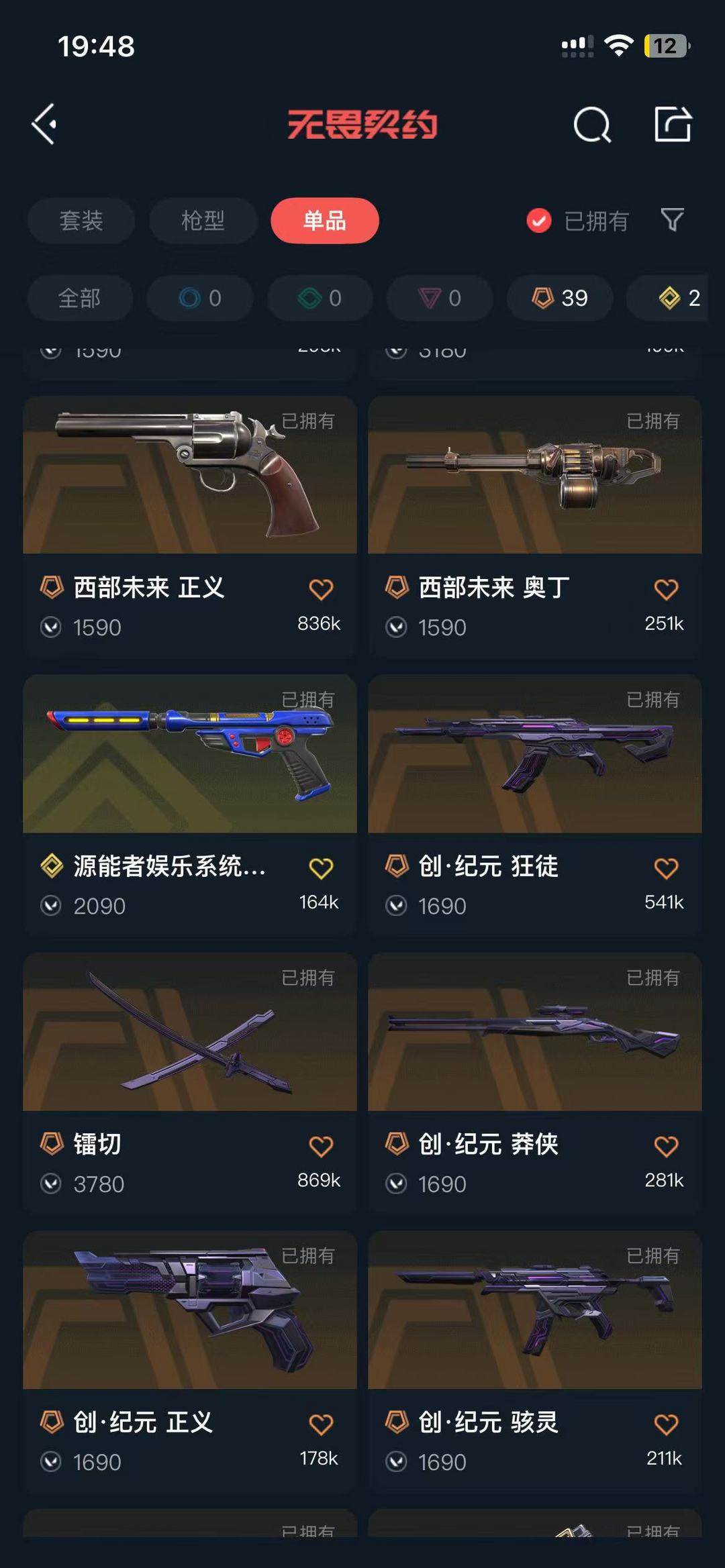725x1568 pixels.
Task: Filter by the yellow tier chip showing 2
Action: (x=678, y=298)
